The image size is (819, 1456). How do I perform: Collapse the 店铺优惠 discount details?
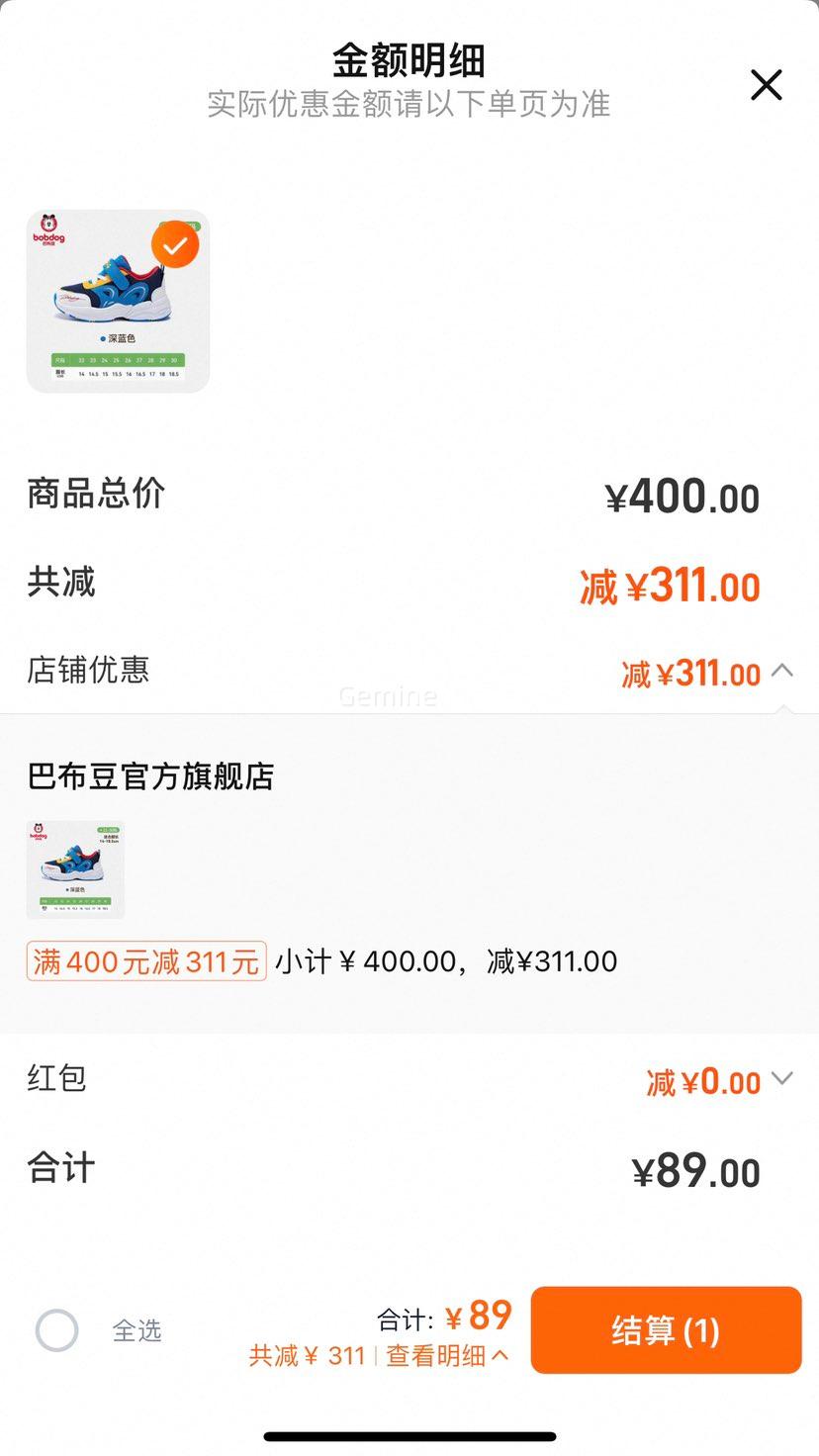coord(781,672)
